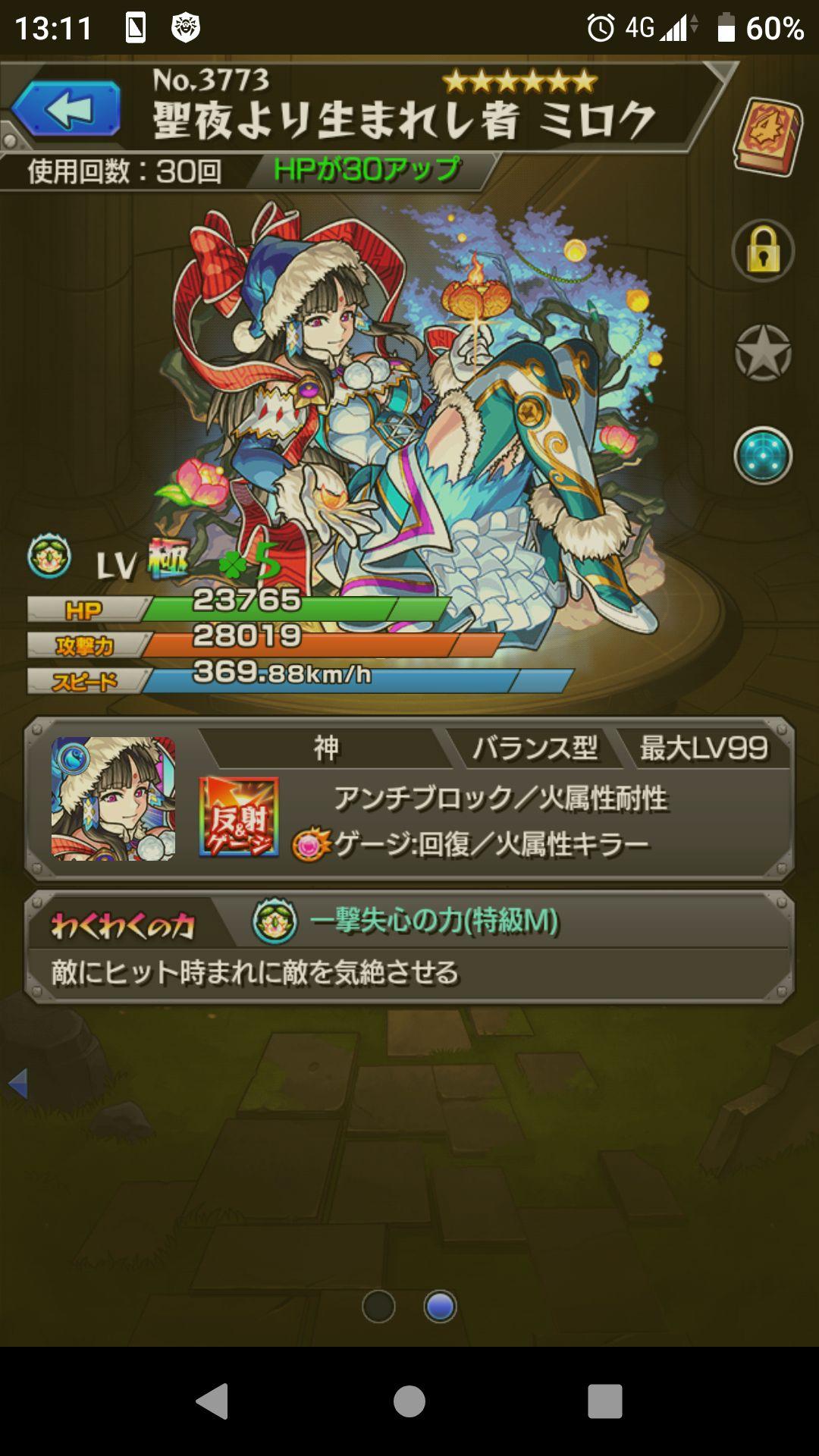This screenshot has height=1456, width=819.
Task: Go to the first page indicator dot
Action: [378, 1307]
